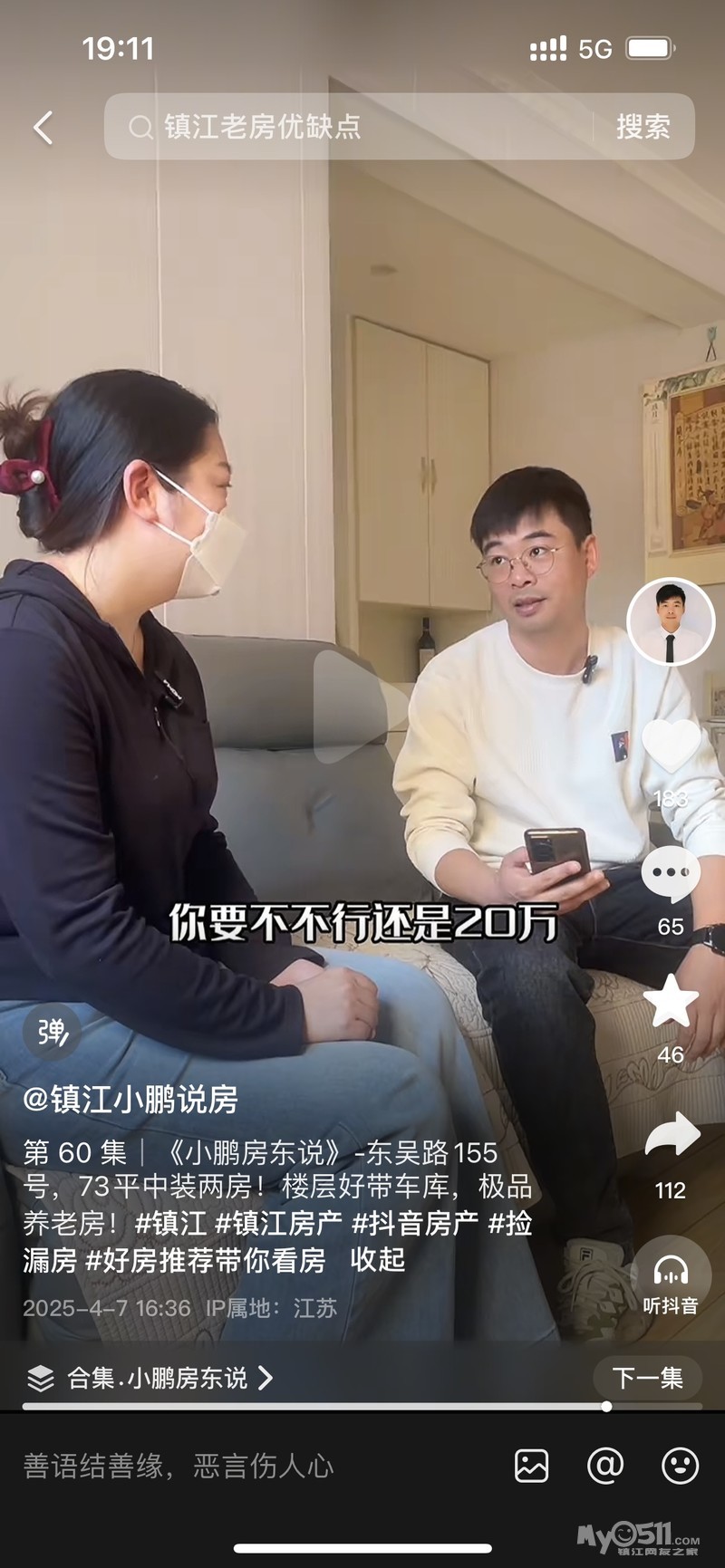The width and height of the screenshot is (725, 1568).
Task: Open @镇江小鹏说房 profile name
Action: [130, 1100]
